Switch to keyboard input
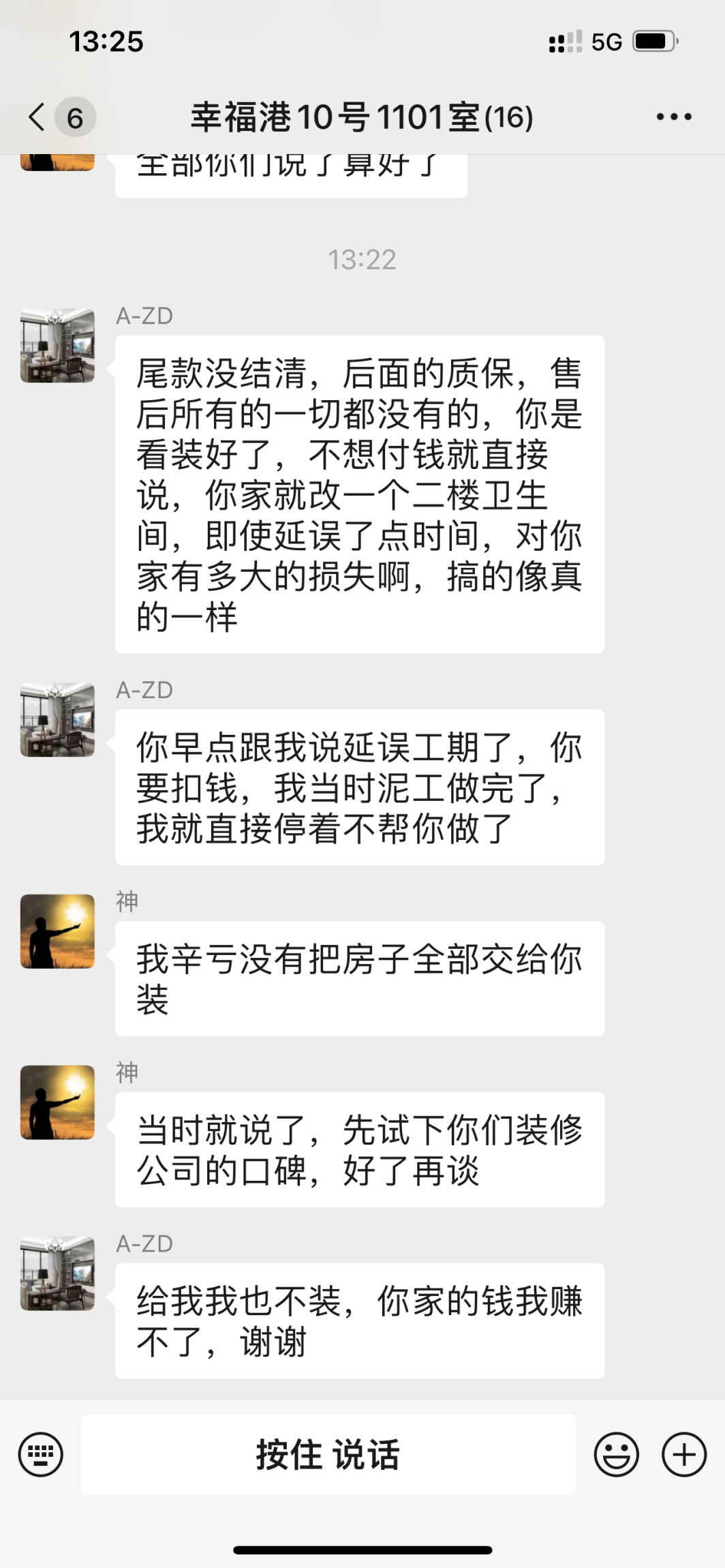The image size is (725, 1568). tap(41, 1455)
